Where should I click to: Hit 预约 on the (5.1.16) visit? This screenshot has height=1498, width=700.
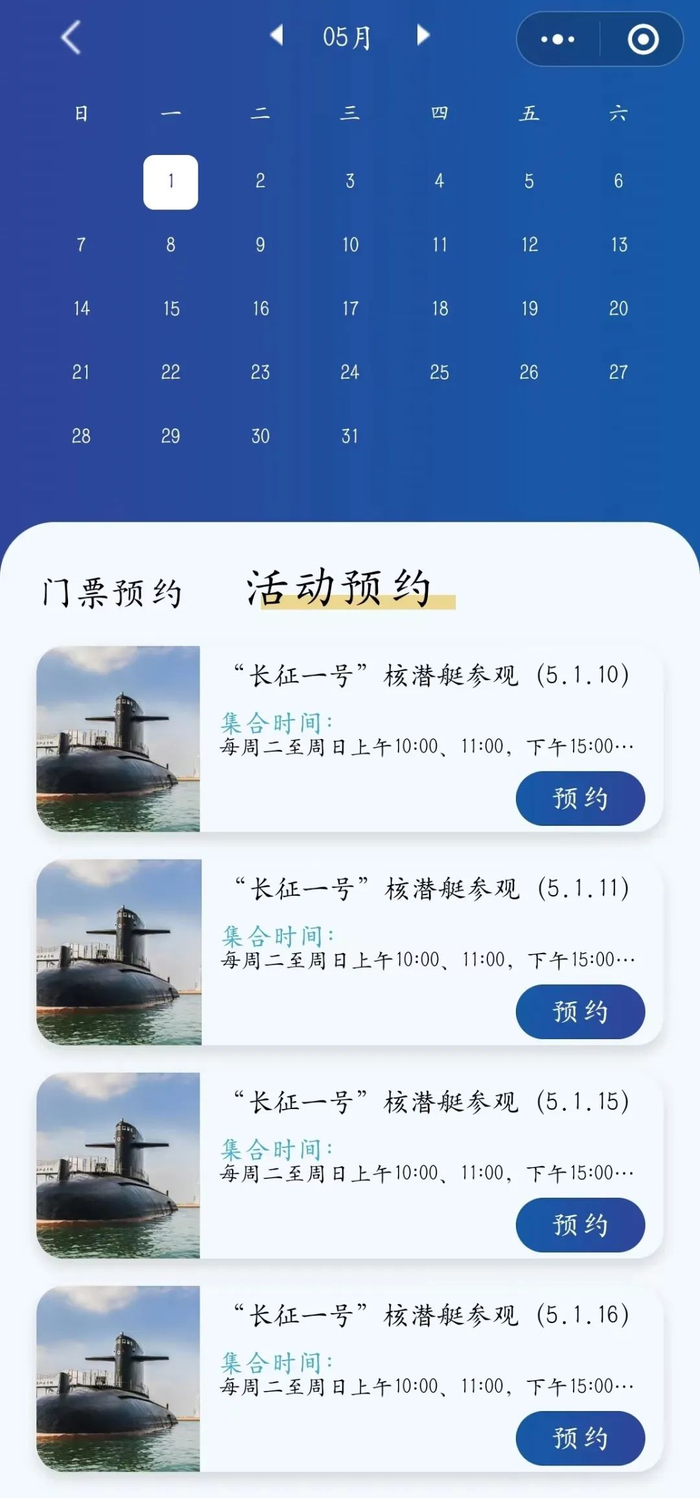[580, 1438]
